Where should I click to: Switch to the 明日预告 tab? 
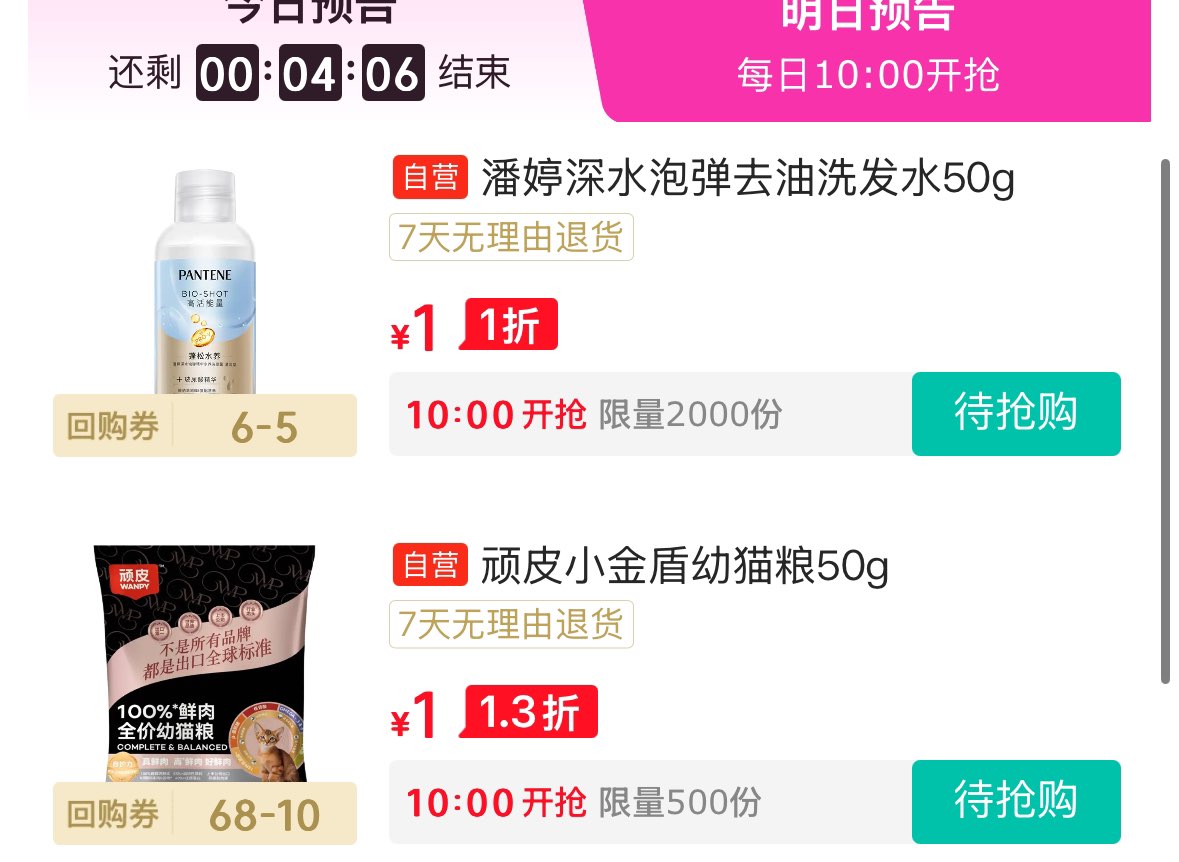[868, 50]
